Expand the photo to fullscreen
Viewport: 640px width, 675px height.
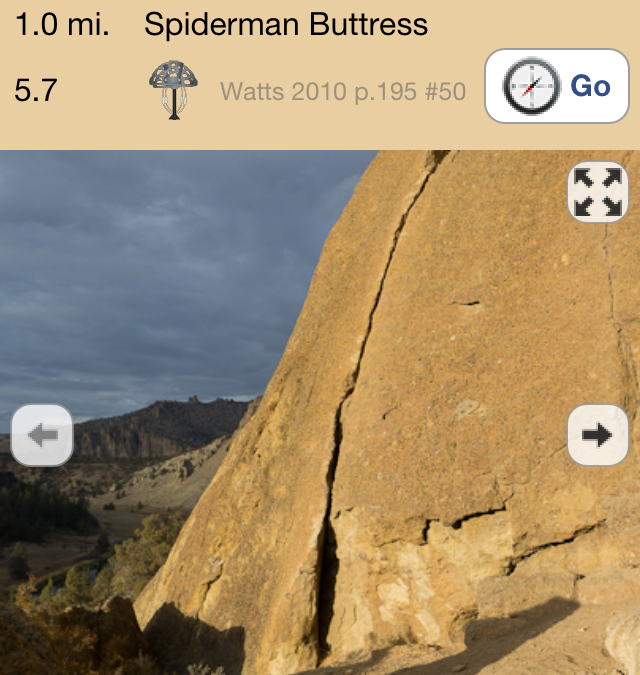click(x=597, y=192)
